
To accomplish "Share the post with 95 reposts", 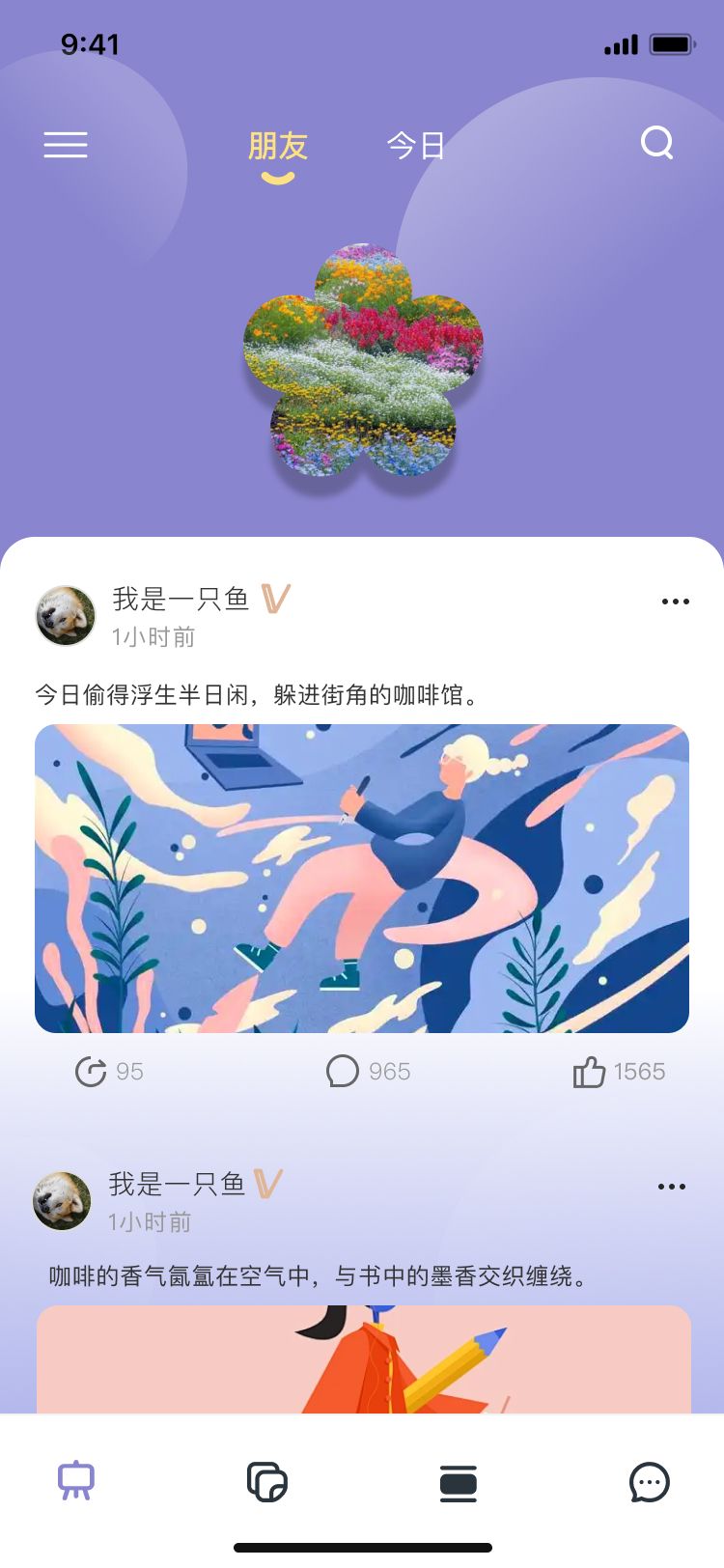I will [91, 1072].
